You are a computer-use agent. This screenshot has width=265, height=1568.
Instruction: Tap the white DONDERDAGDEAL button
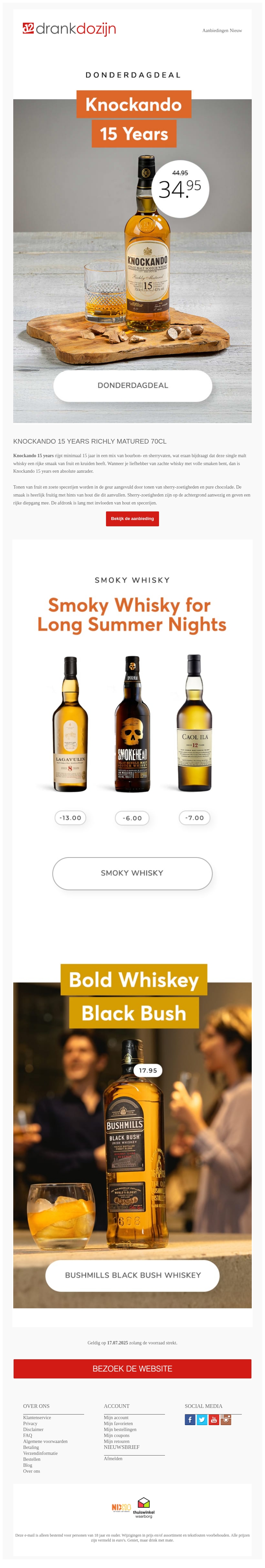133,385
